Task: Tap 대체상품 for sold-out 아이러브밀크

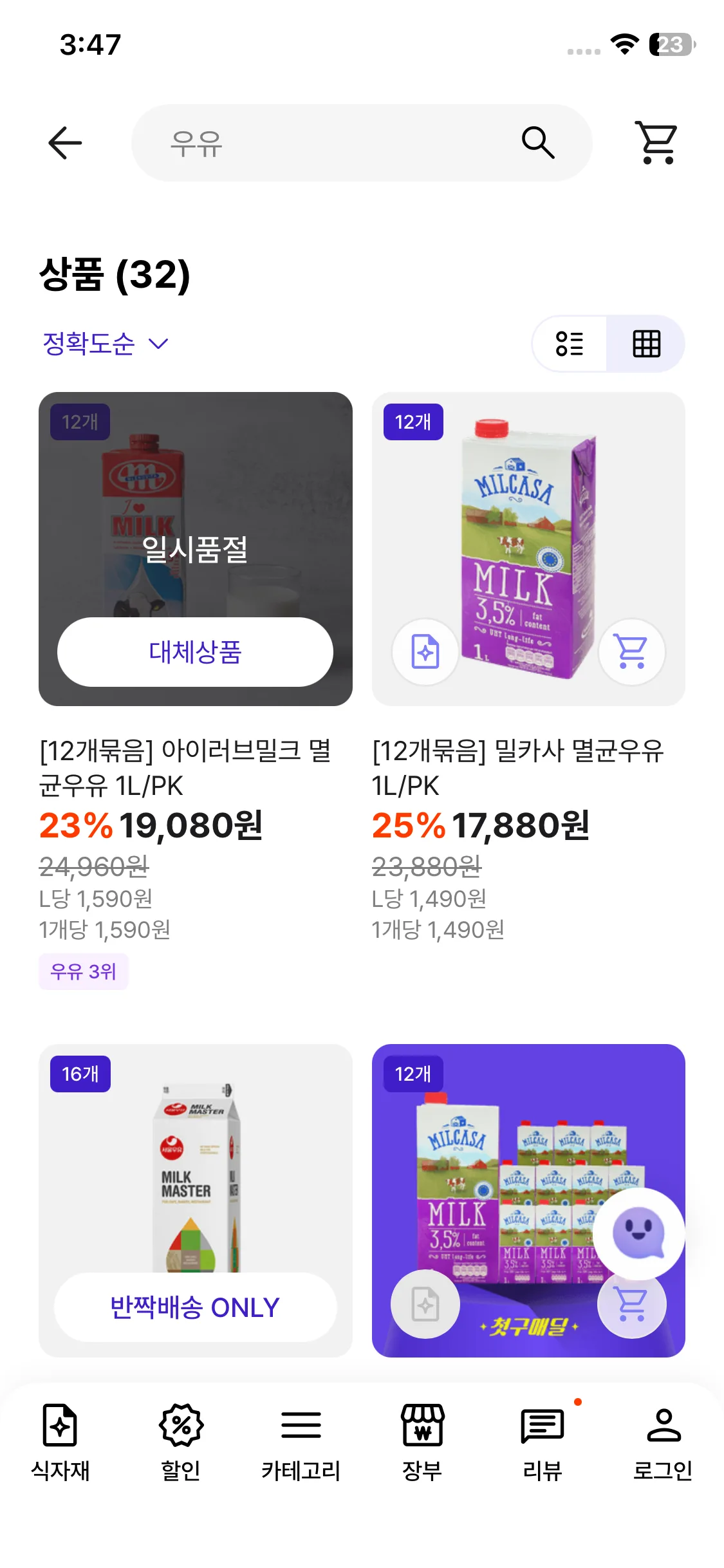Action: pyautogui.click(x=195, y=652)
